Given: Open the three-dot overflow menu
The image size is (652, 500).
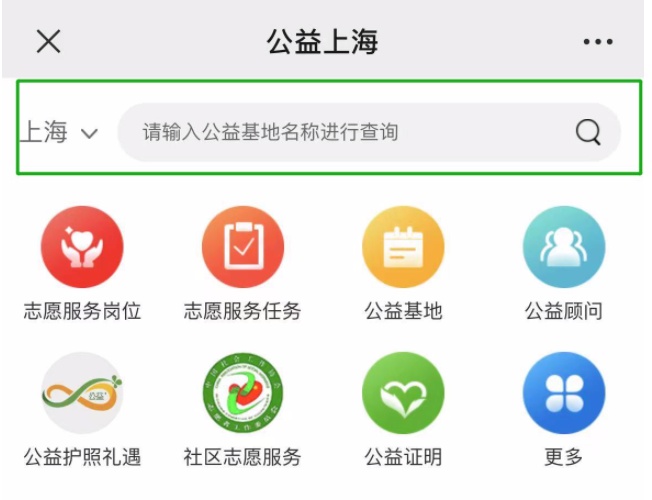Looking at the screenshot, I should point(598,42).
